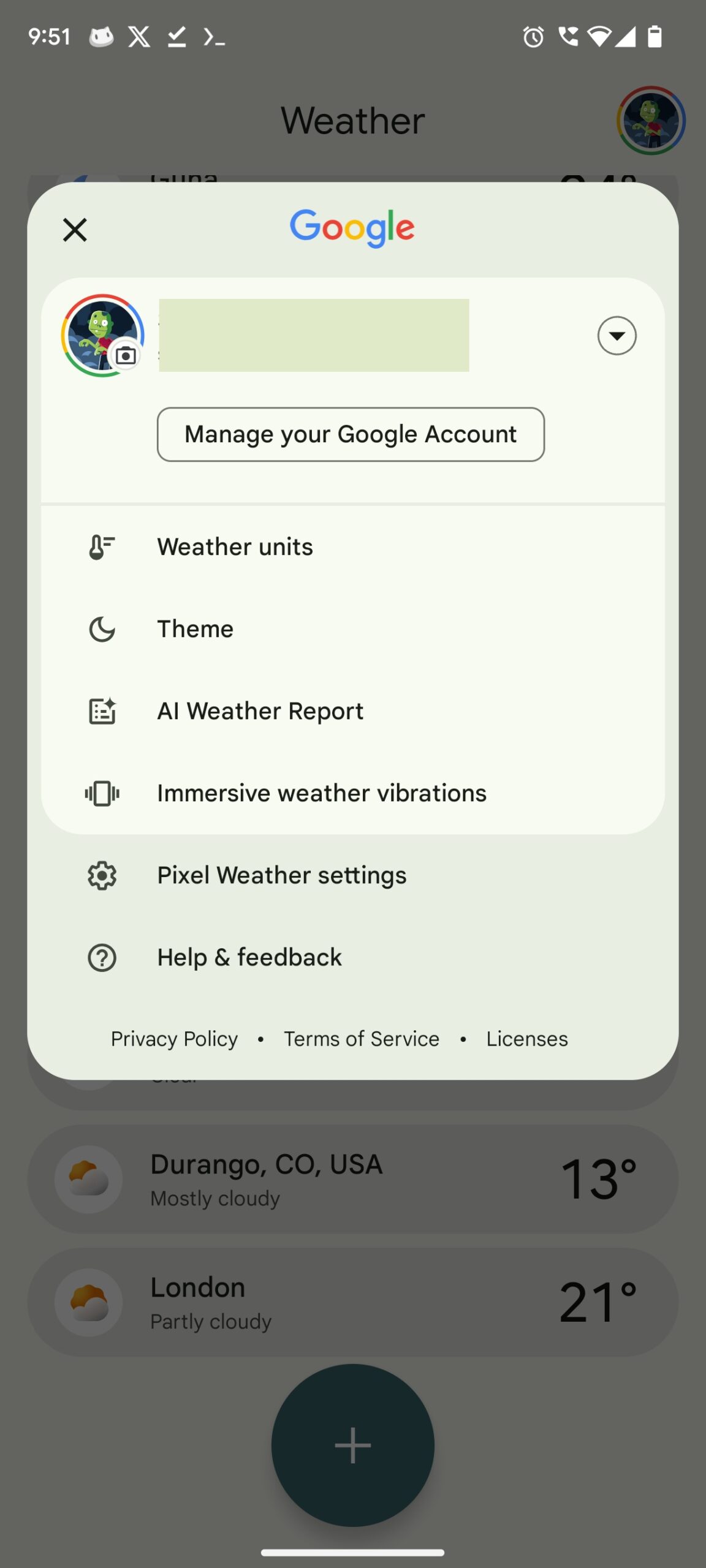Viewport: 706px width, 1568px height.
Task: Go to Pixel Weather settings
Action: (282, 875)
